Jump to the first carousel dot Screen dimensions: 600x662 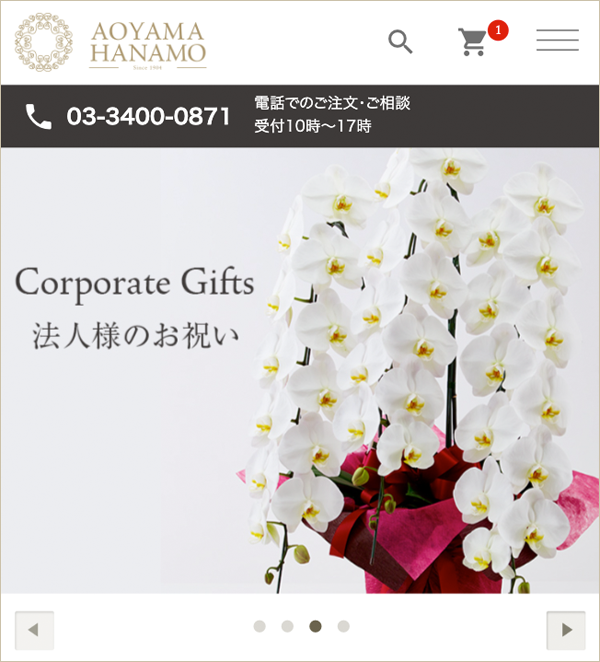point(260,627)
